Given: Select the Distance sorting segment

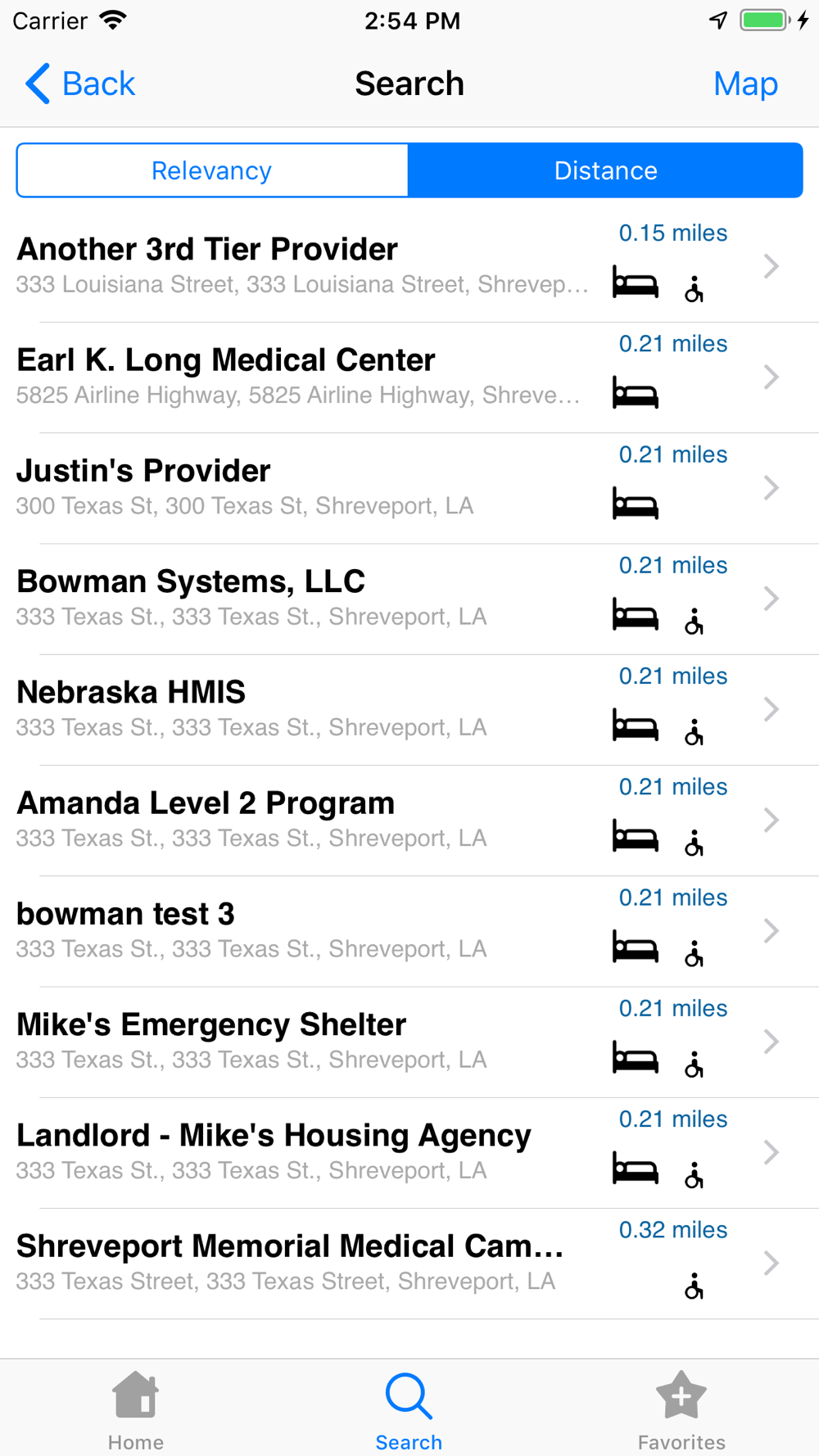Looking at the screenshot, I should tap(605, 170).
